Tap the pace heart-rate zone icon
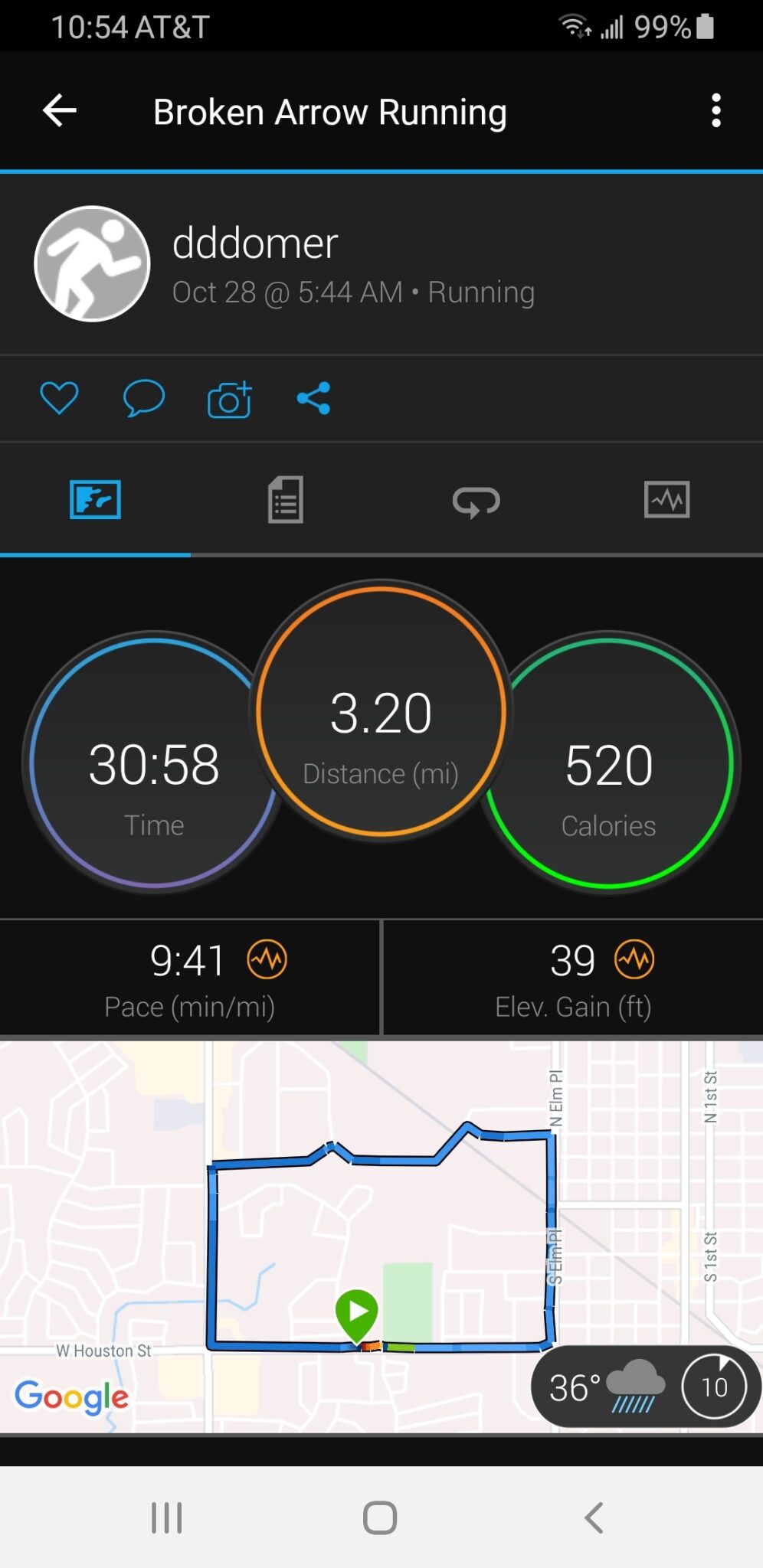Viewport: 763px width, 1568px height. tap(267, 959)
